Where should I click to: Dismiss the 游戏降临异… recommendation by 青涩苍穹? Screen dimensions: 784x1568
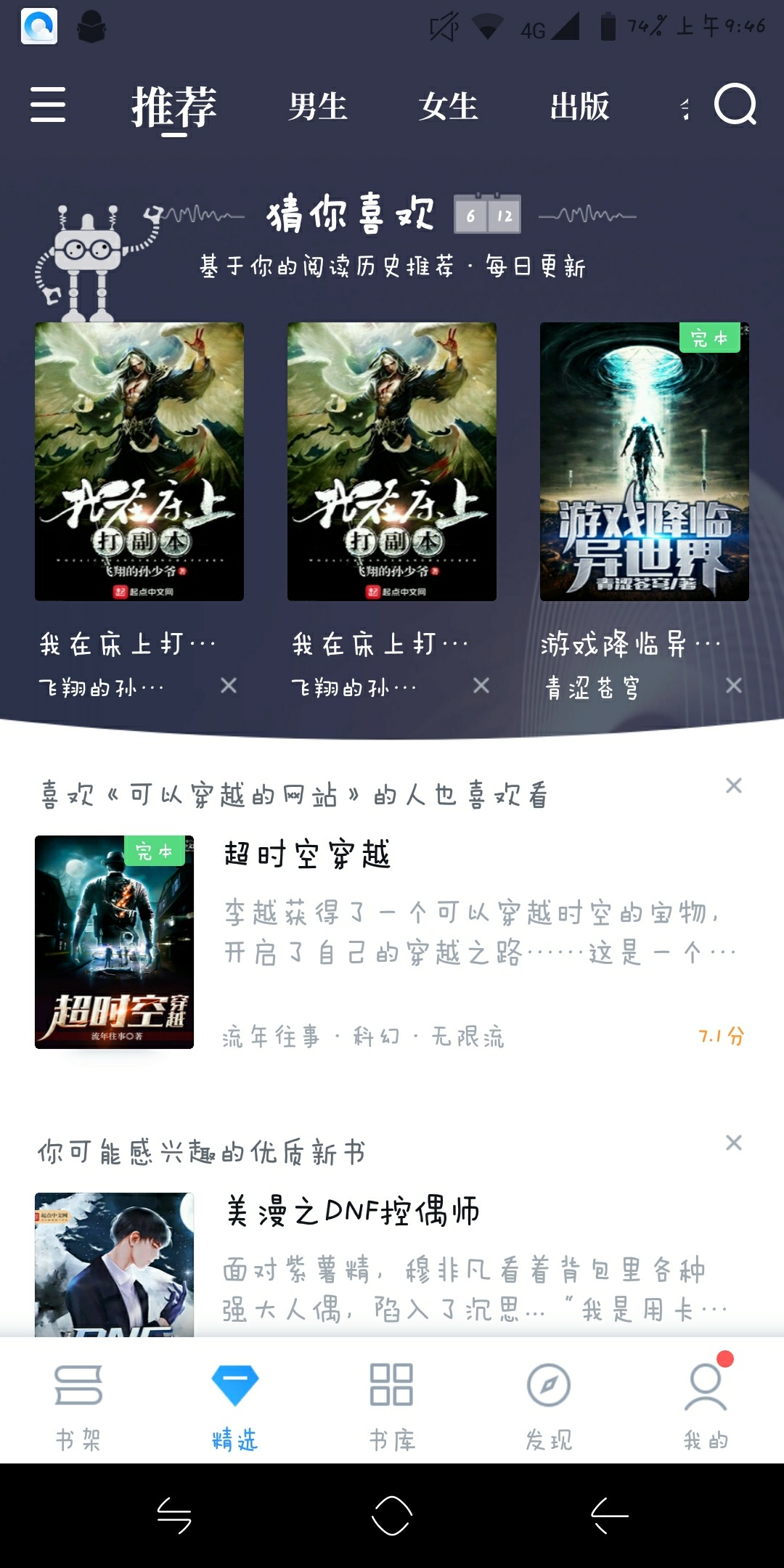[734, 685]
